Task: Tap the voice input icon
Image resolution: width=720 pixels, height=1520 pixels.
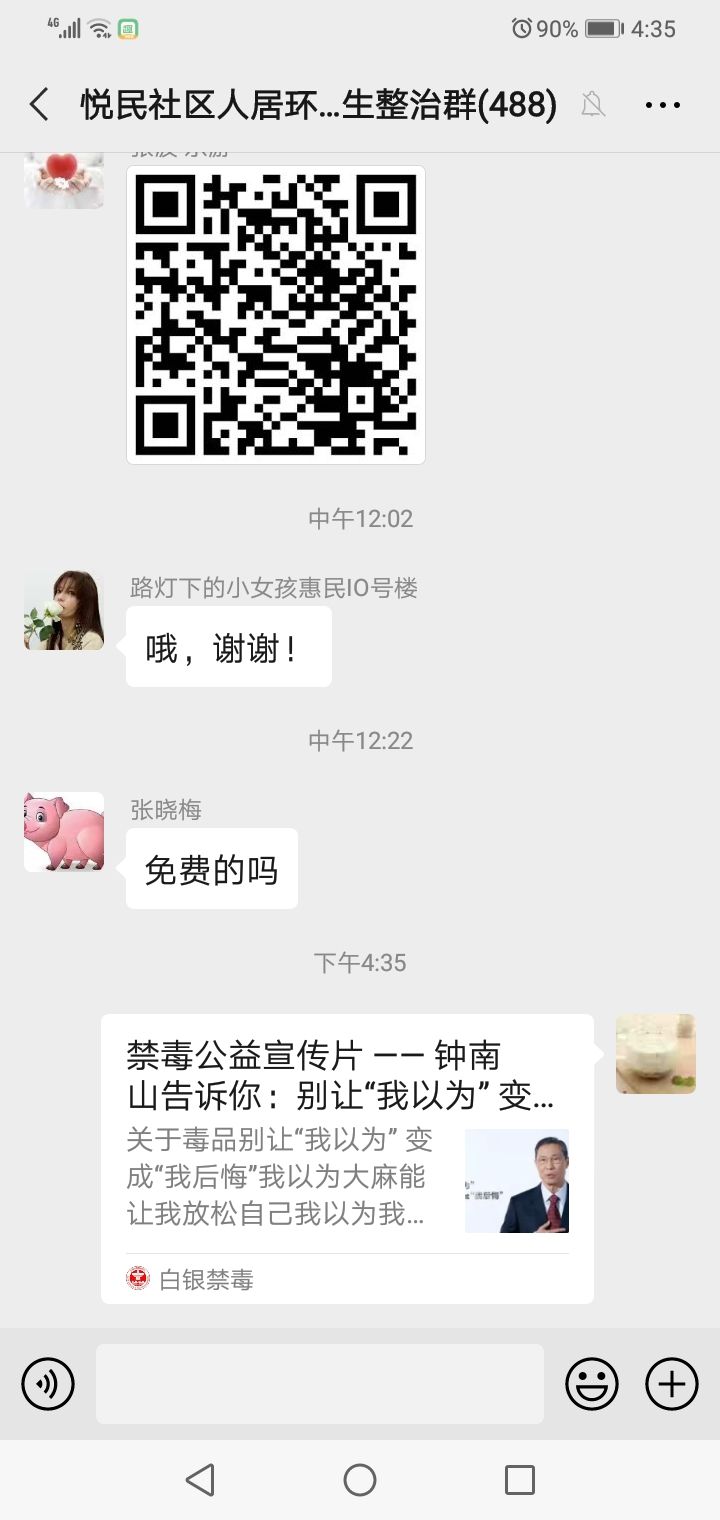Action: [x=48, y=1384]
